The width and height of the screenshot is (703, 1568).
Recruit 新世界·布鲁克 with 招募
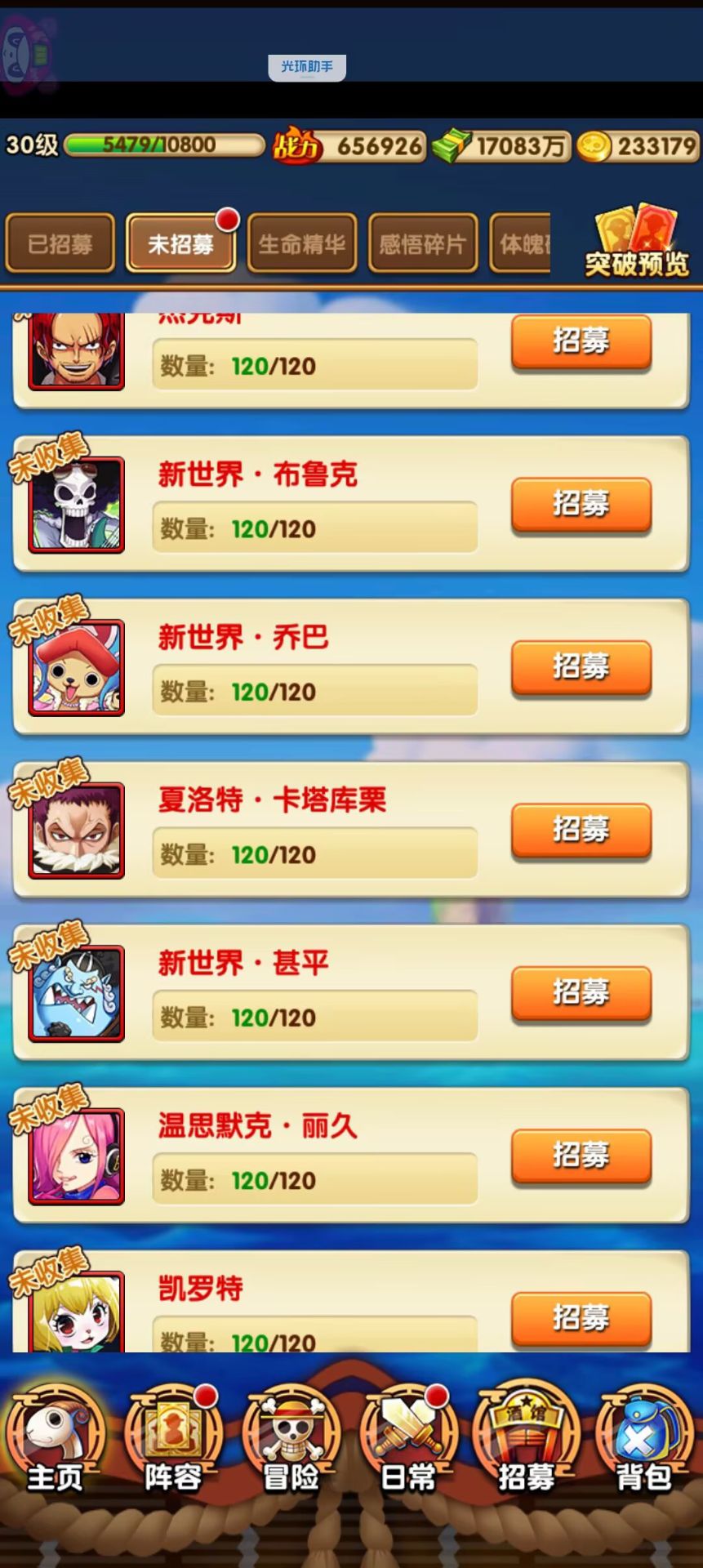coord(581,504)
